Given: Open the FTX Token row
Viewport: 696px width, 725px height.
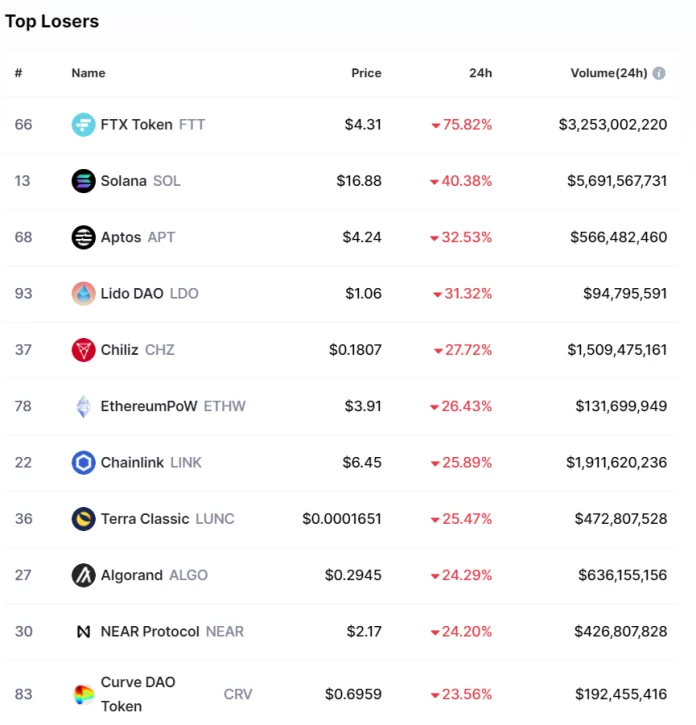Looking at the screenshot, I should (x=137, y=125).
